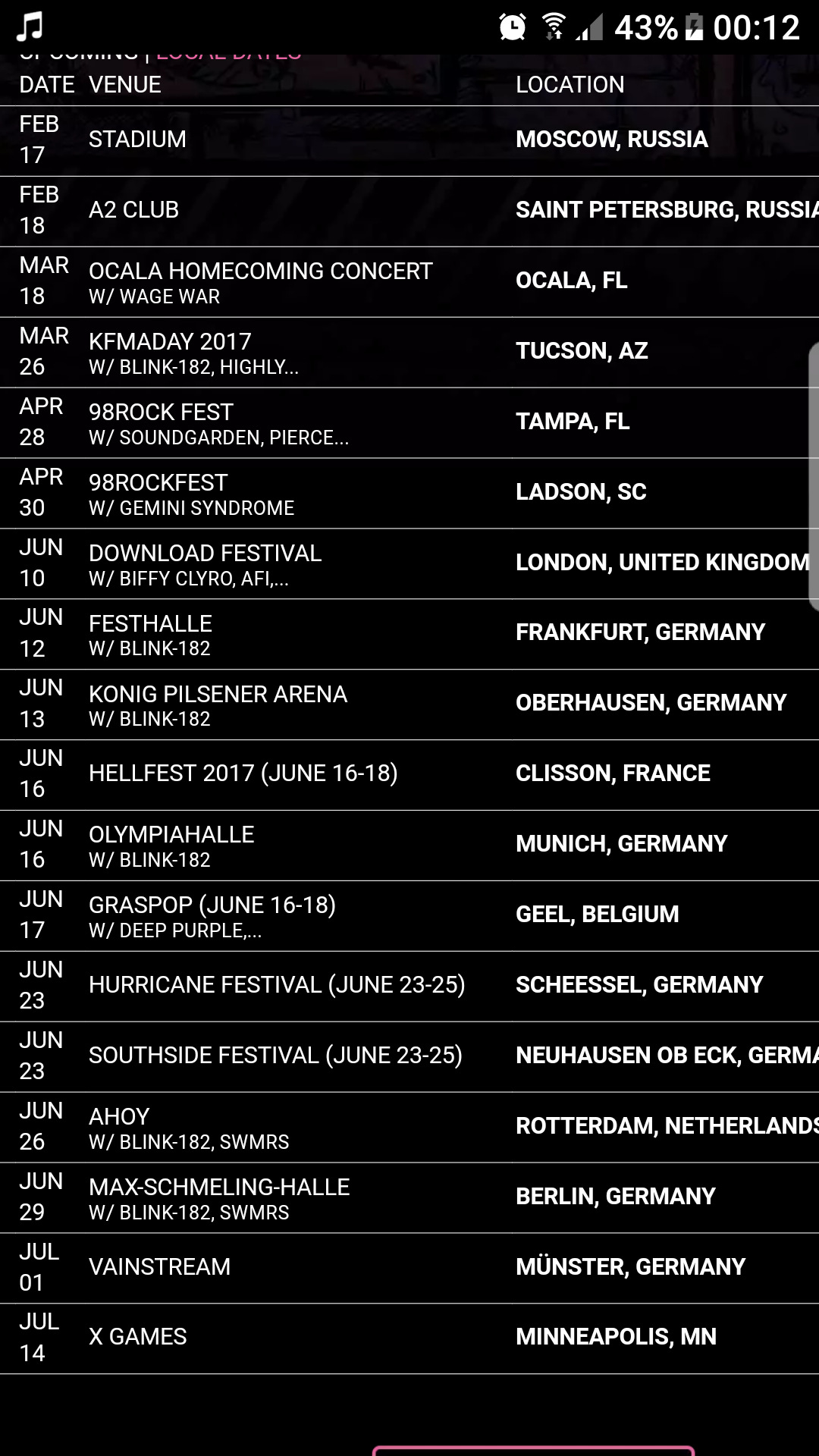The height and width of the screenshot is (1456, 819).
Task: Select the Konig Pilsener Arena date
Action: pos(409,705)
